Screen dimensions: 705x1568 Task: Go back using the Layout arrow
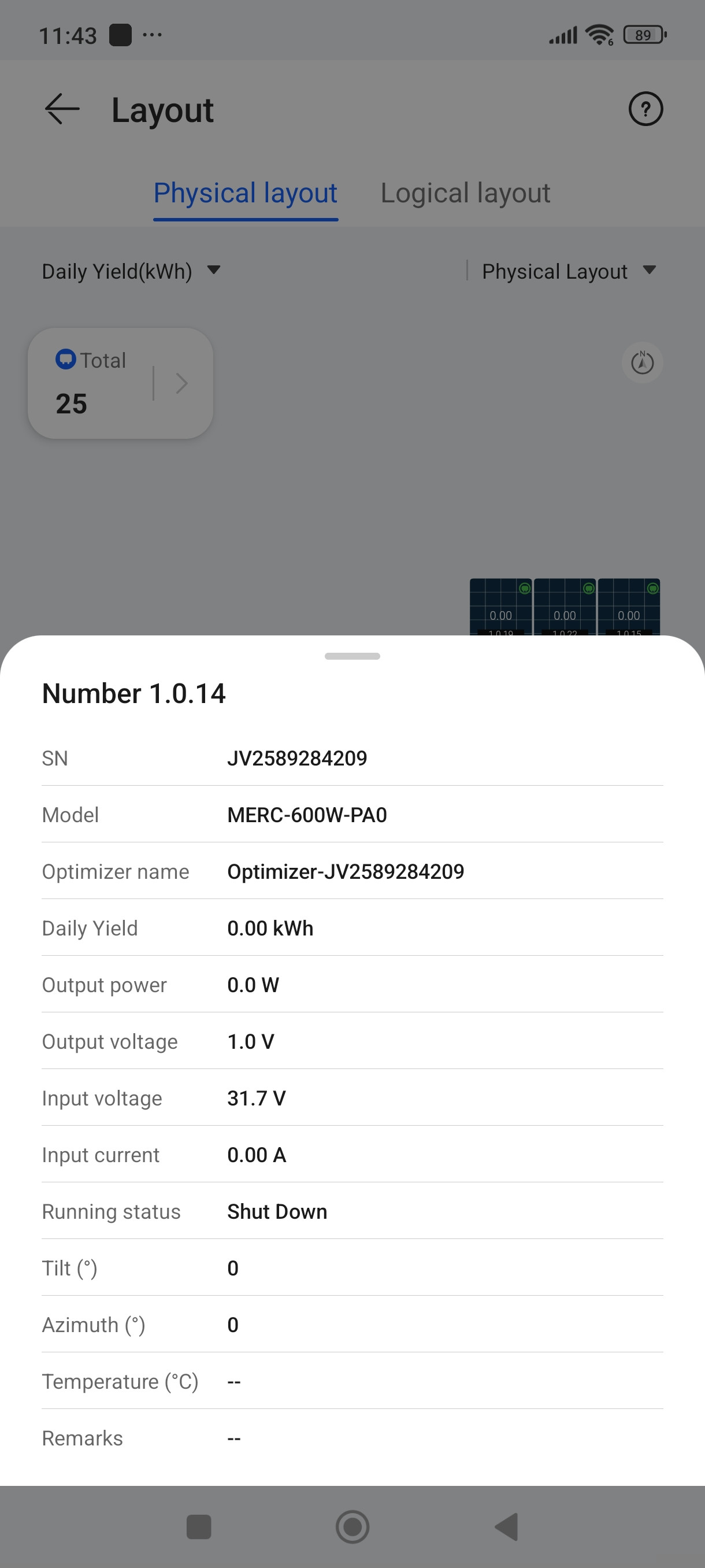[x=62, y=110]
